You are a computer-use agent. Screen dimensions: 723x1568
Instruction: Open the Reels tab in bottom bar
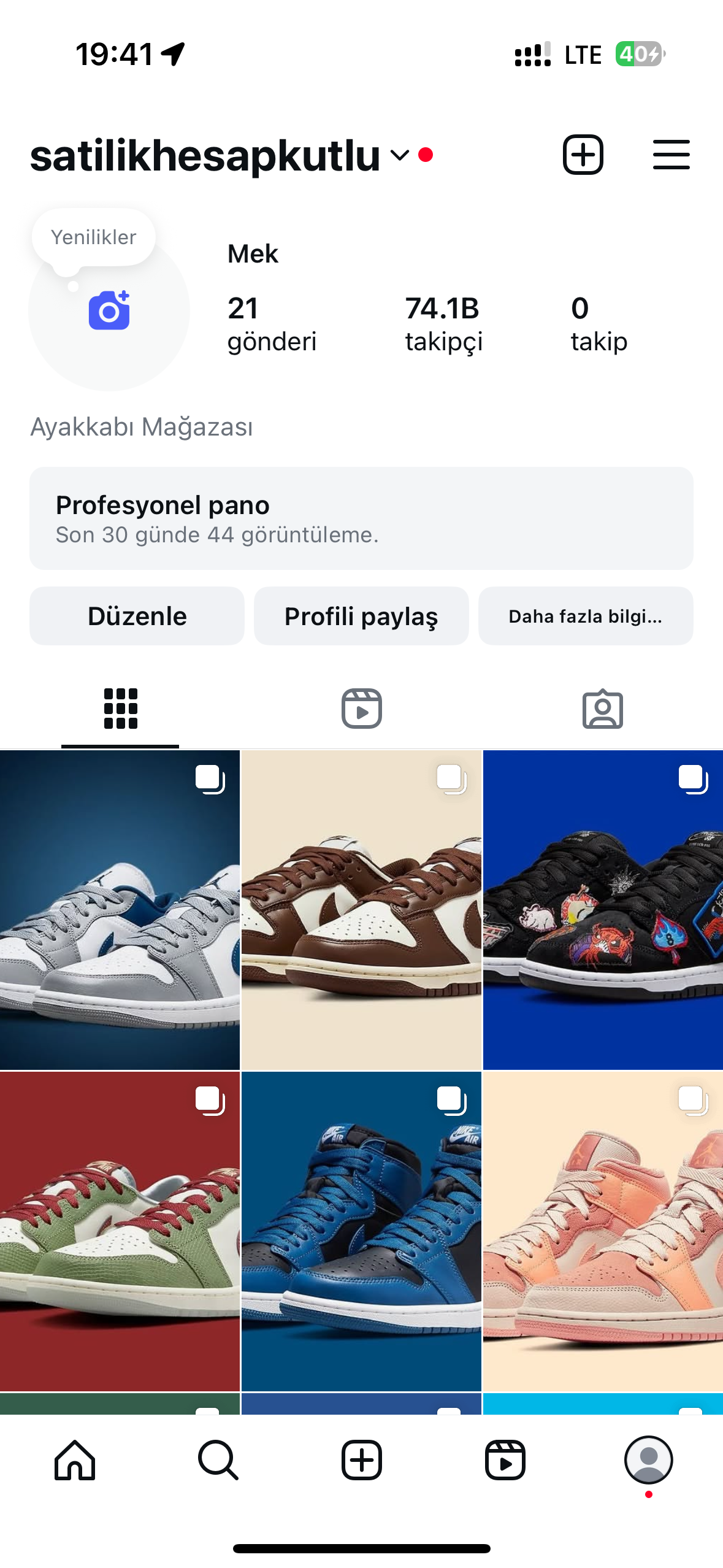(x=505, y=1460)
